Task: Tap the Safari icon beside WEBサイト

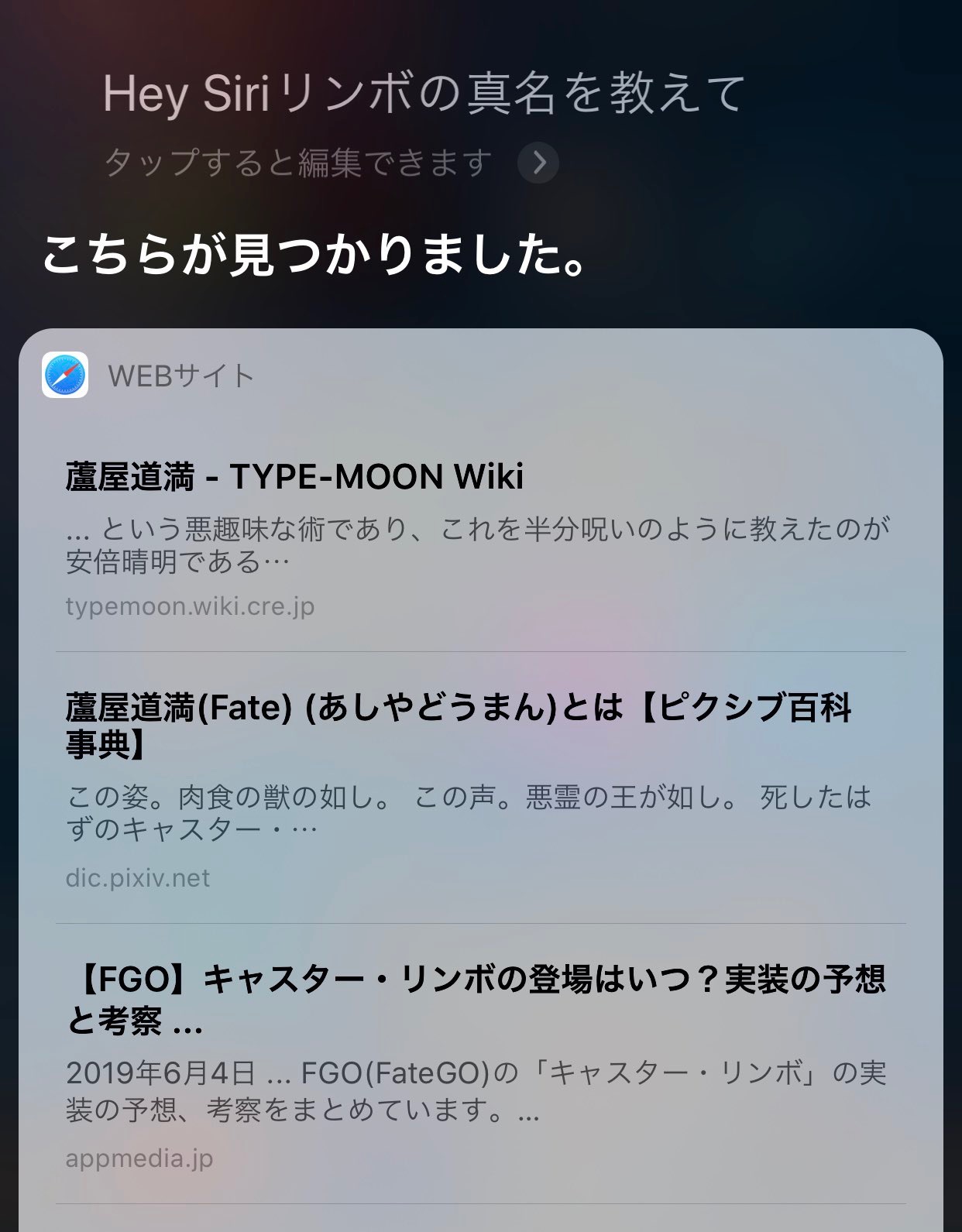Action: click(x=65, y=376)
